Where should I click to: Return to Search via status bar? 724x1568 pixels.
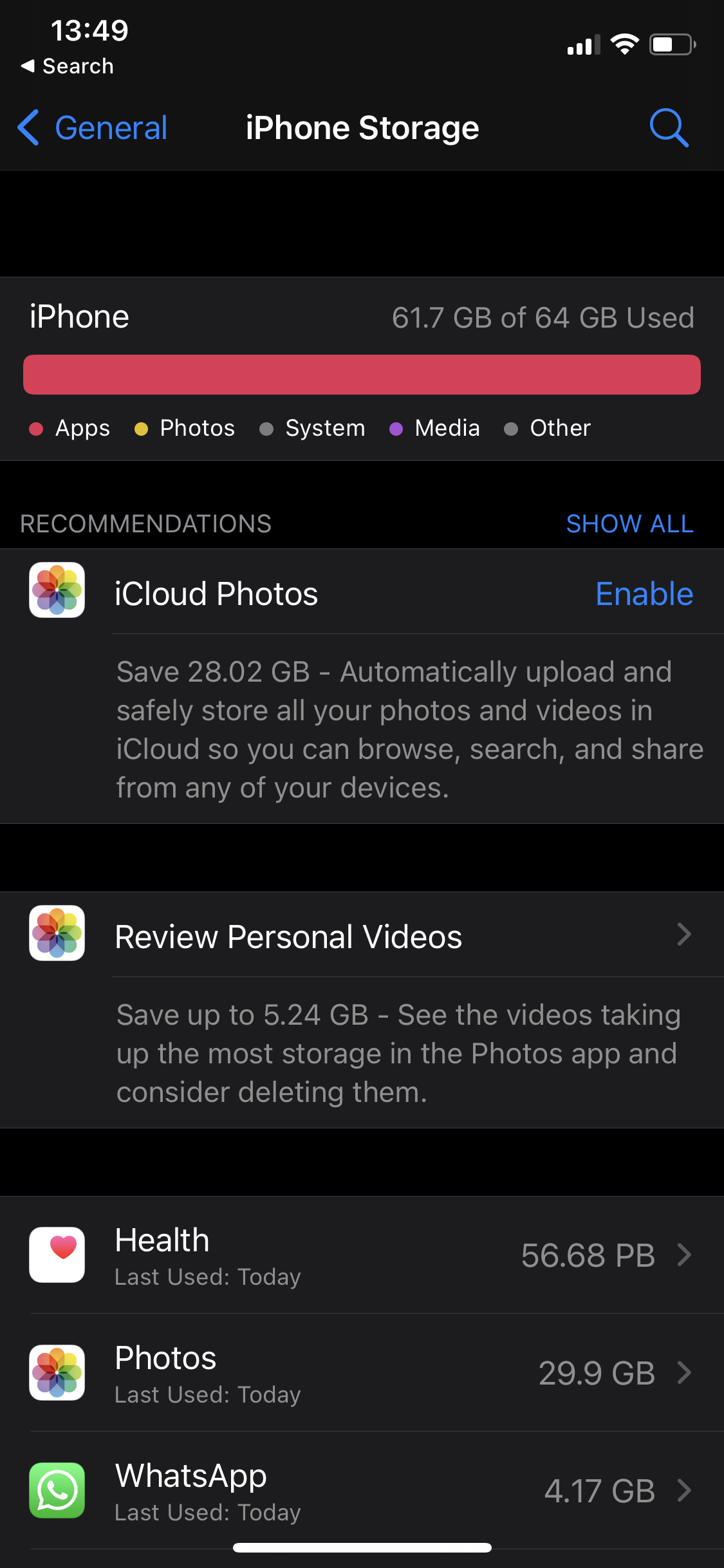[68, 66]
